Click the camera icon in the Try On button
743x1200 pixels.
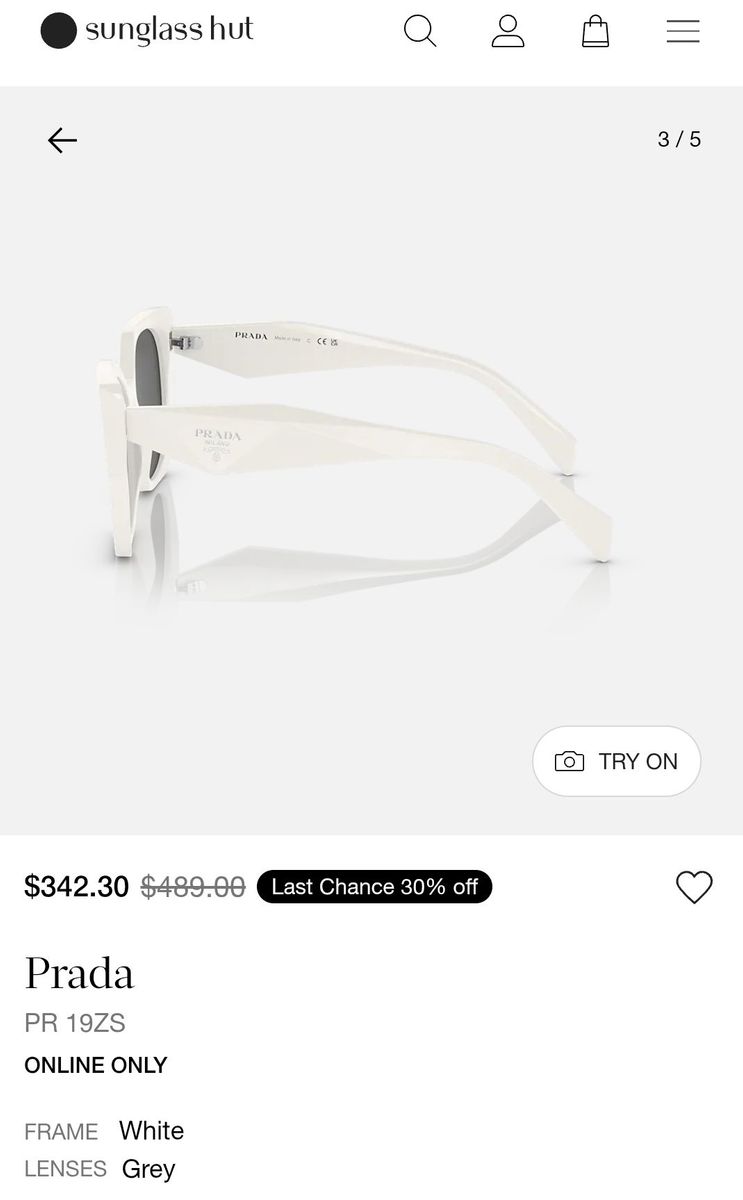pos(567,761)
